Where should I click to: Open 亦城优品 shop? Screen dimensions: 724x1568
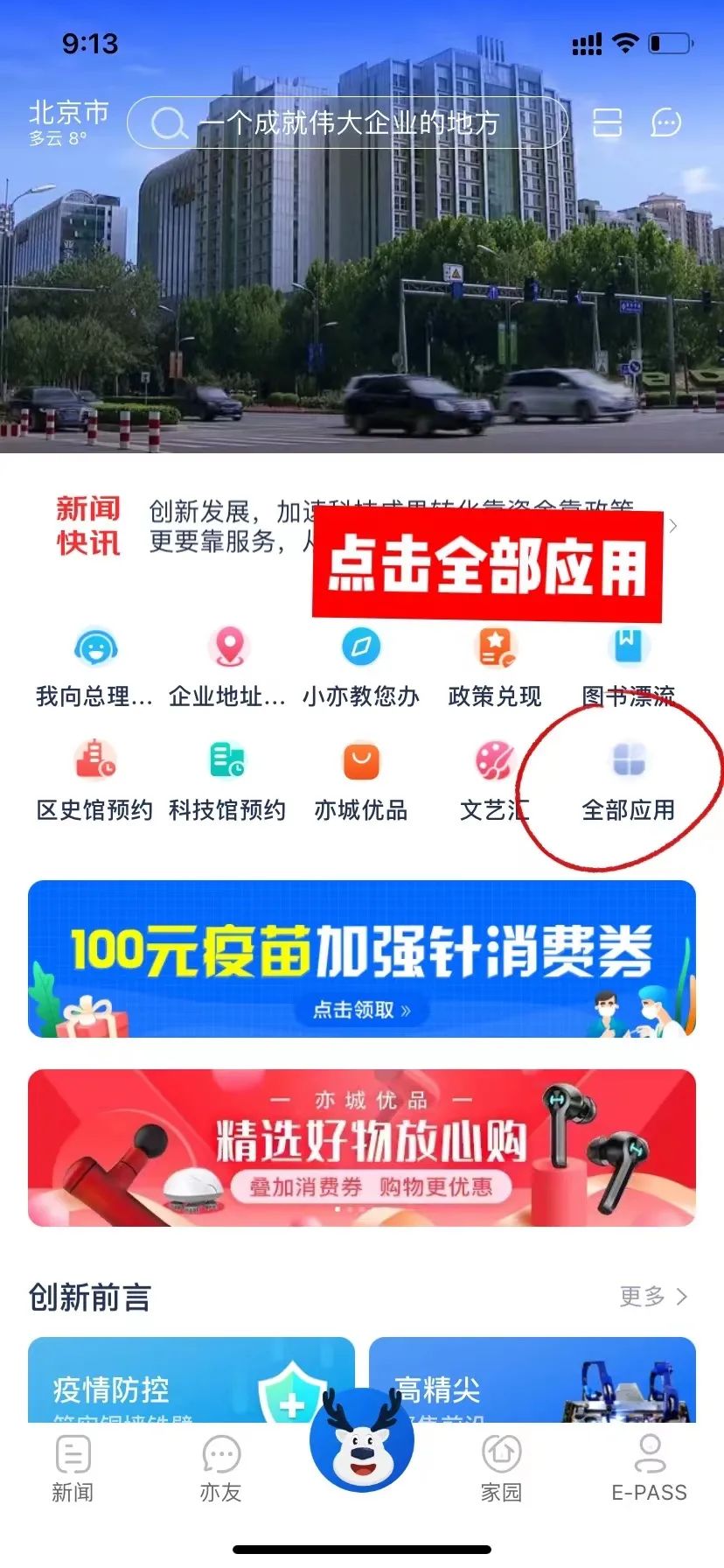pos(361,780)
